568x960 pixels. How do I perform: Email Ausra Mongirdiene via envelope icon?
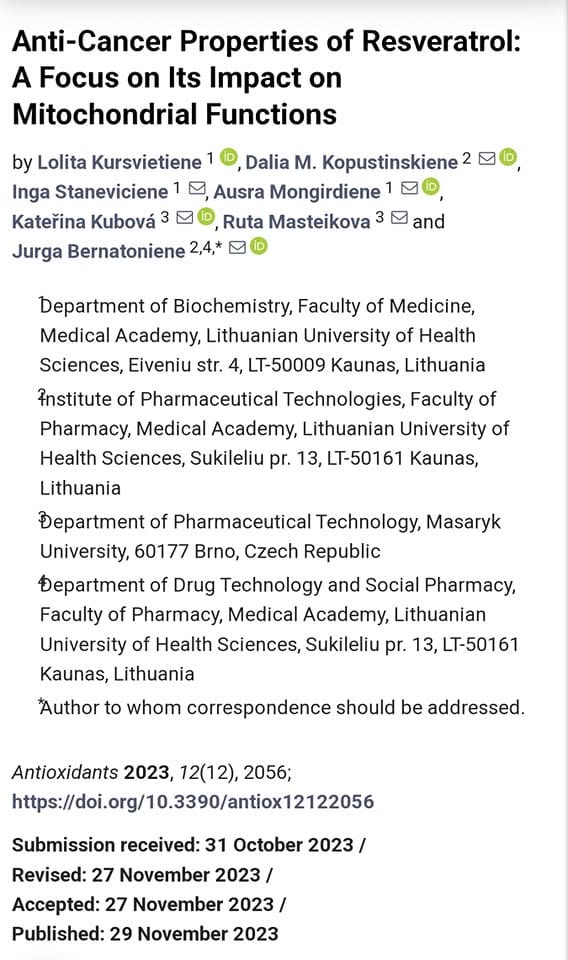[409, 188]
